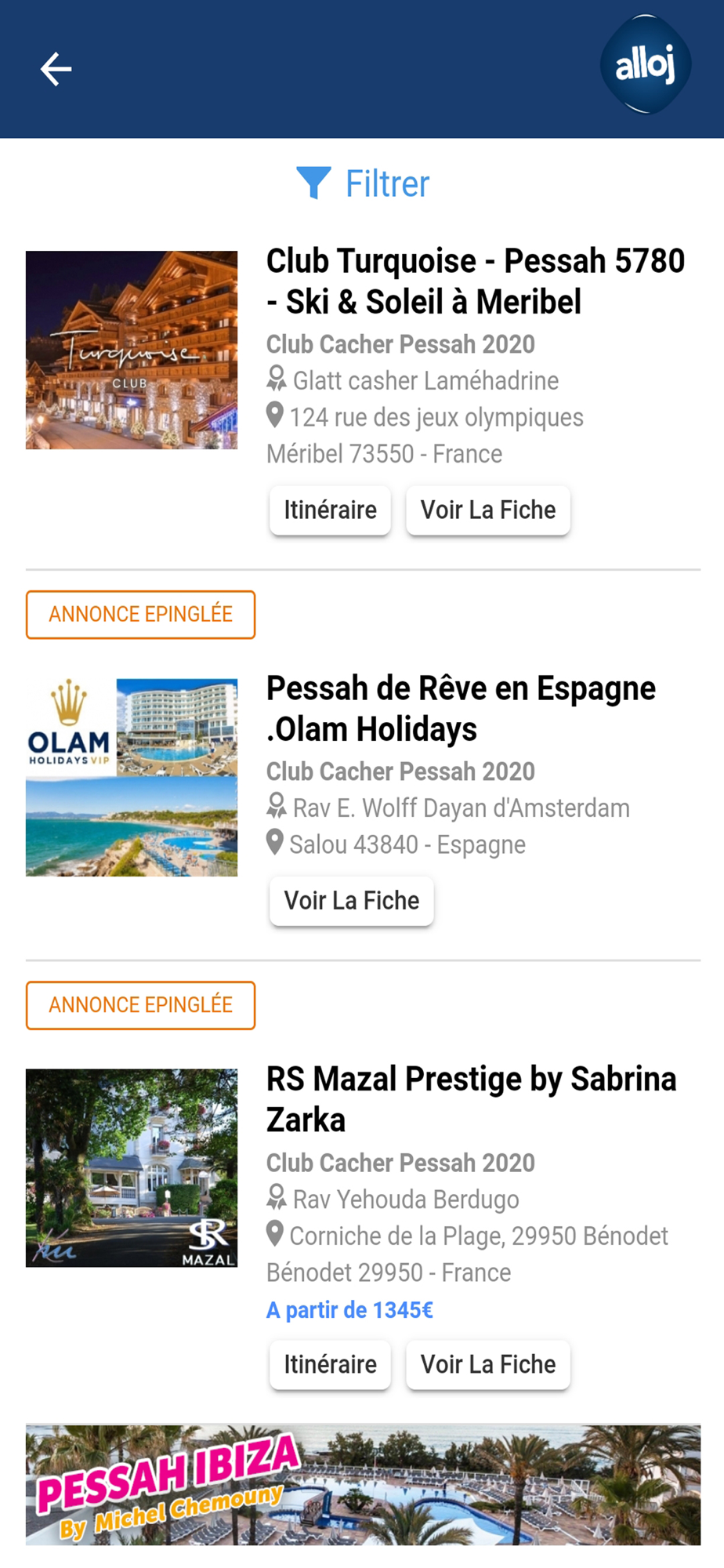
Task: Open the Olam Holidays listing image
Action: pyautogui.click(x=132, y=777)
